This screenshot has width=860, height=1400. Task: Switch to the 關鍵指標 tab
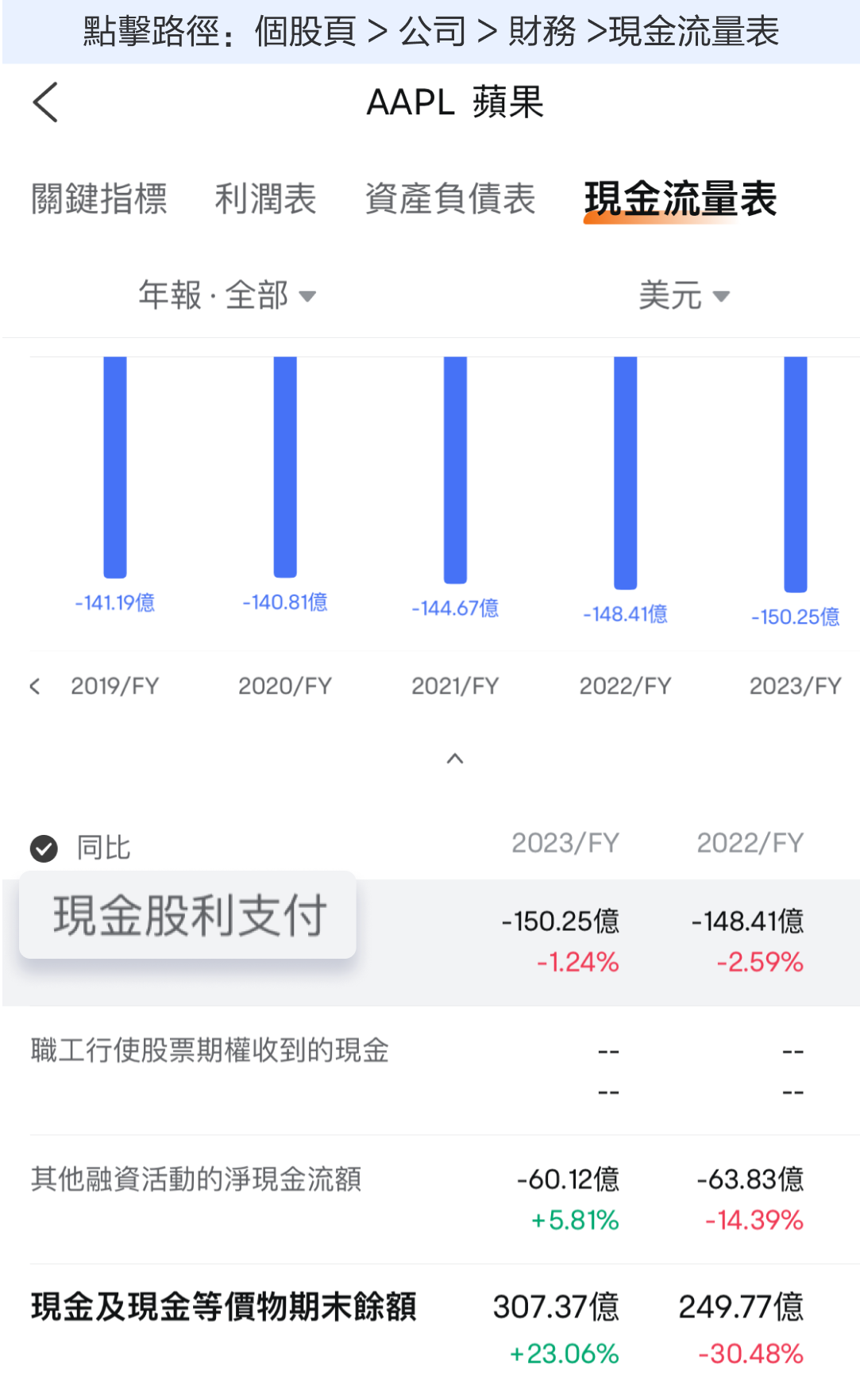98,200
